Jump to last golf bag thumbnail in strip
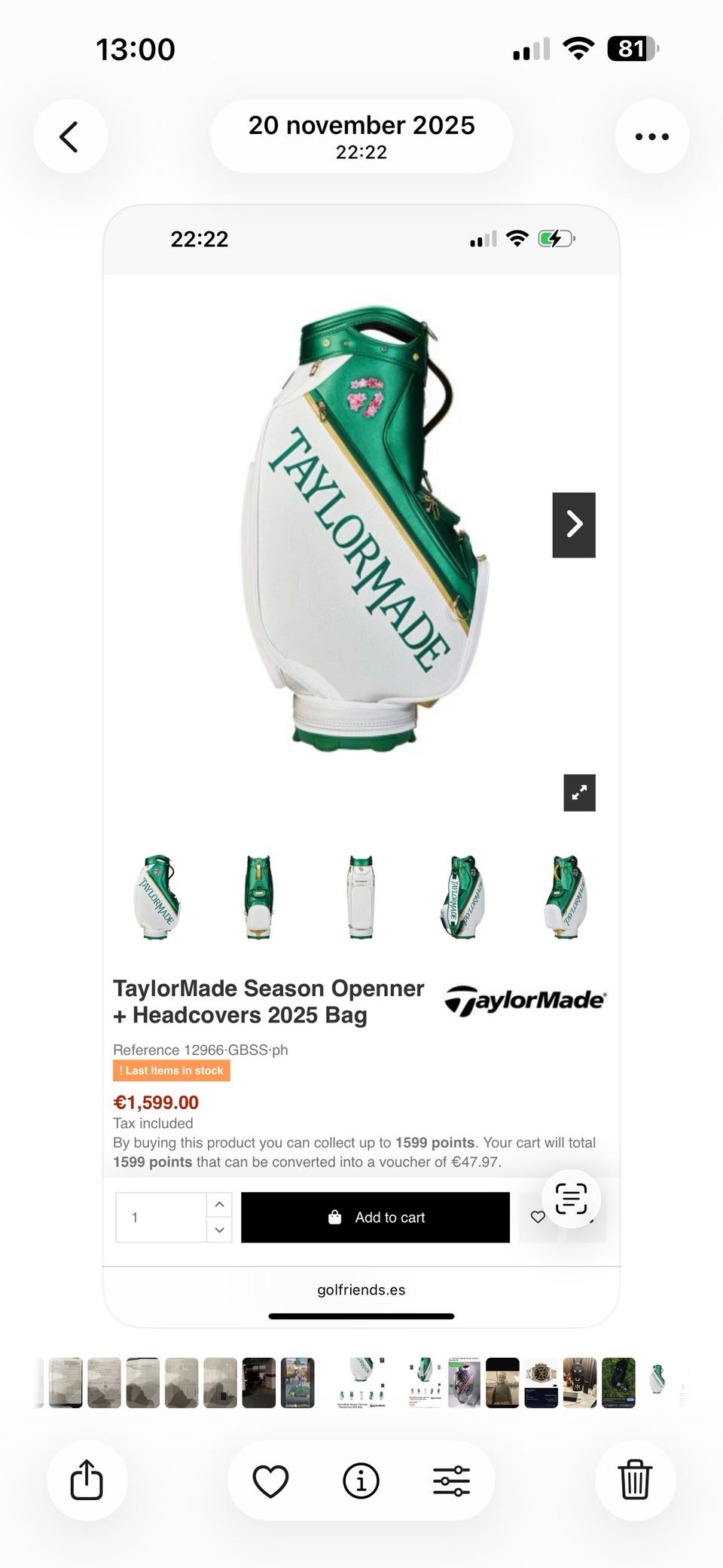The width and height of the screenshot is (723, 1568). tap(657, 1380)
